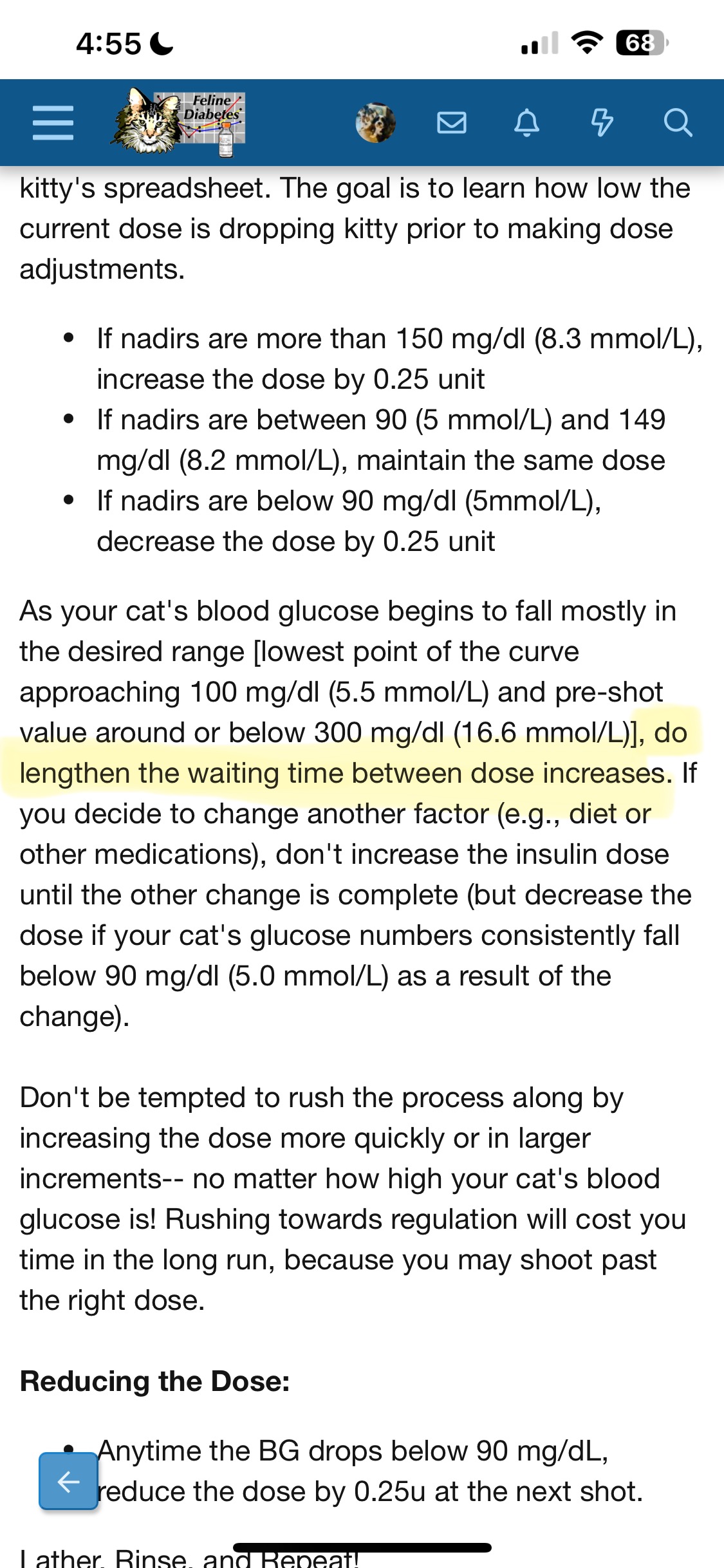Tap the Feline Diabetes logo

click(x=179, y=122)
